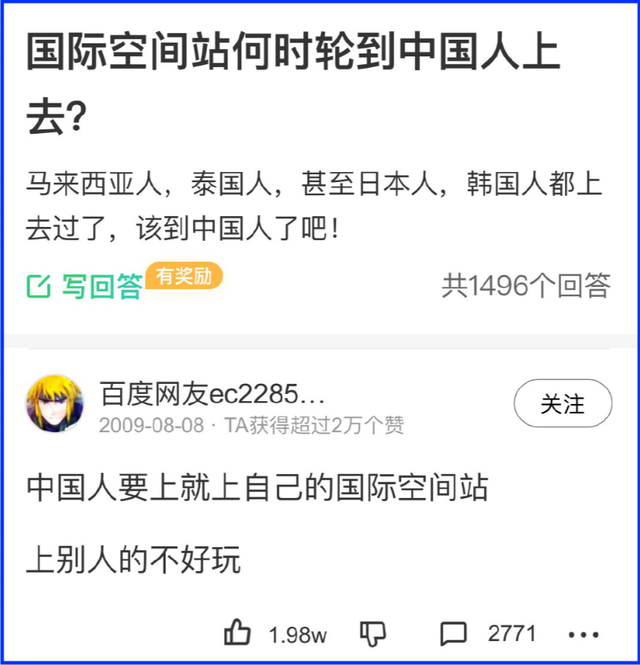Viewport: 640px width, 665px height.
Task: Open the answer's more options menu
Action: pos(583,634)
